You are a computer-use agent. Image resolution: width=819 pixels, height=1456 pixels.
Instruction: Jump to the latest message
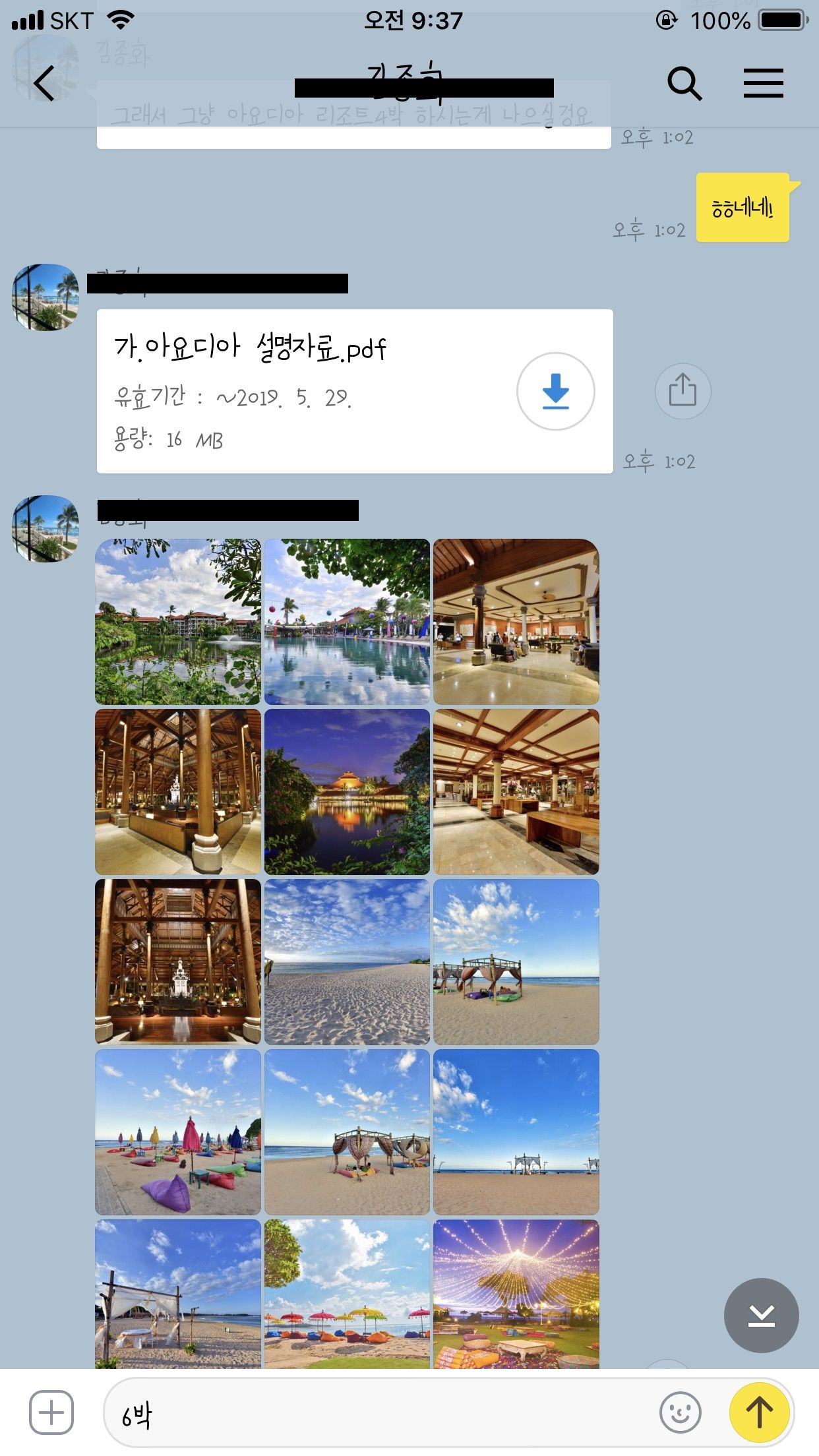pyautogui.click(x=761, y=1316)
